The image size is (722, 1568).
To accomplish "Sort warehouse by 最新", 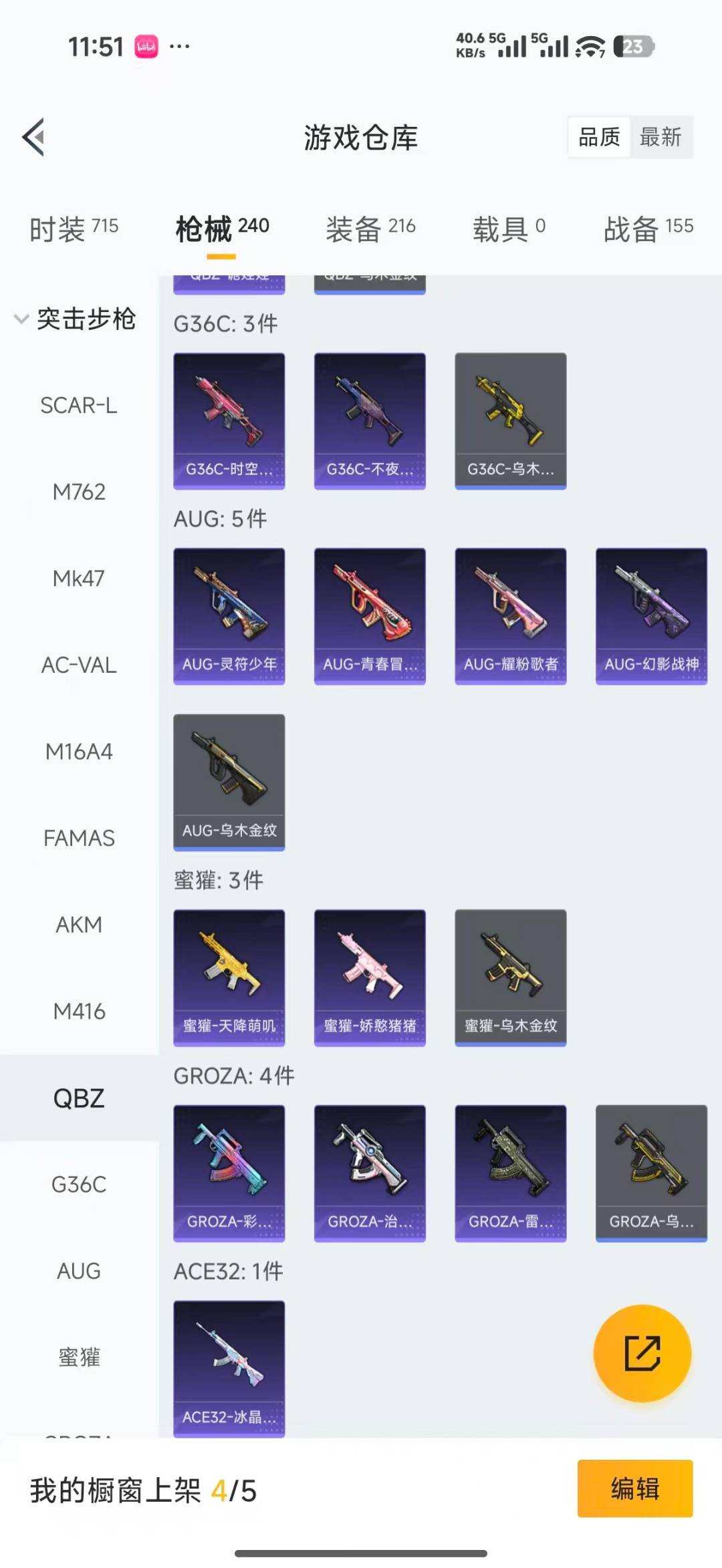I will [660, 137].
